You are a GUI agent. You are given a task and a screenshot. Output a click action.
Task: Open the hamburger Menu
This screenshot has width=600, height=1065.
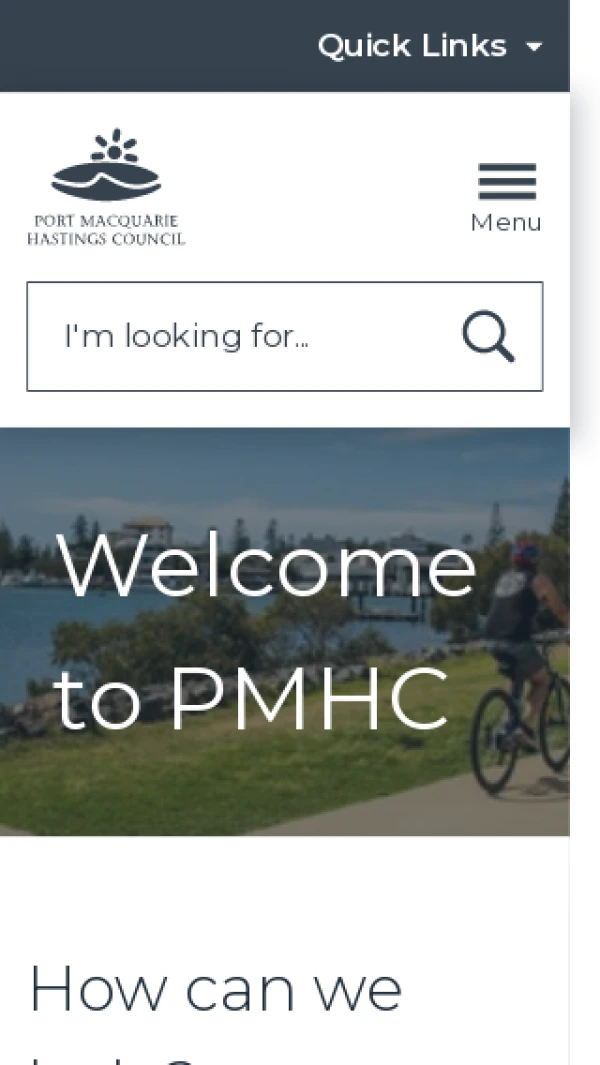click(506, 197)
